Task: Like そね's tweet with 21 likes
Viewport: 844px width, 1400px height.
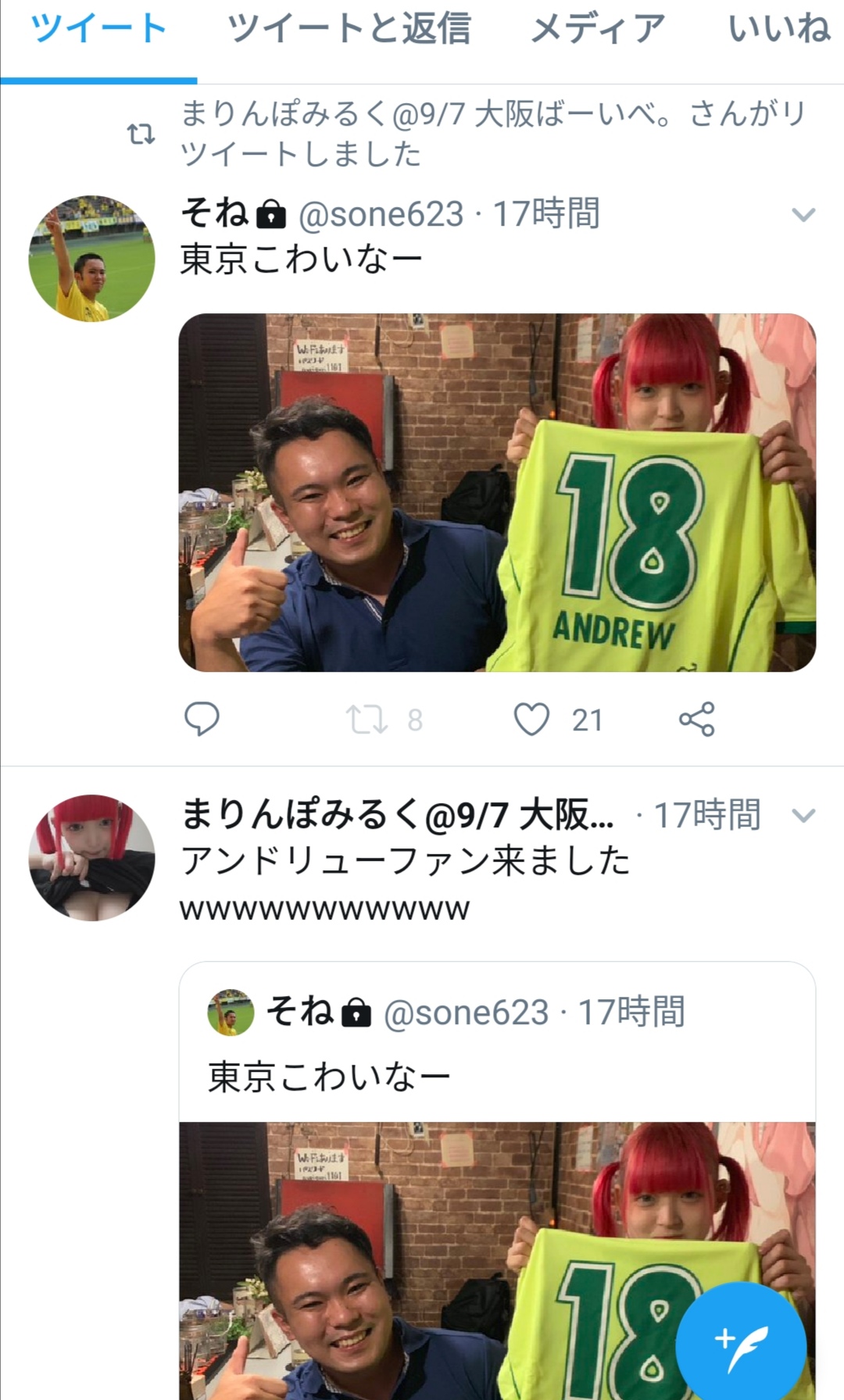Action: pos(531,719)
